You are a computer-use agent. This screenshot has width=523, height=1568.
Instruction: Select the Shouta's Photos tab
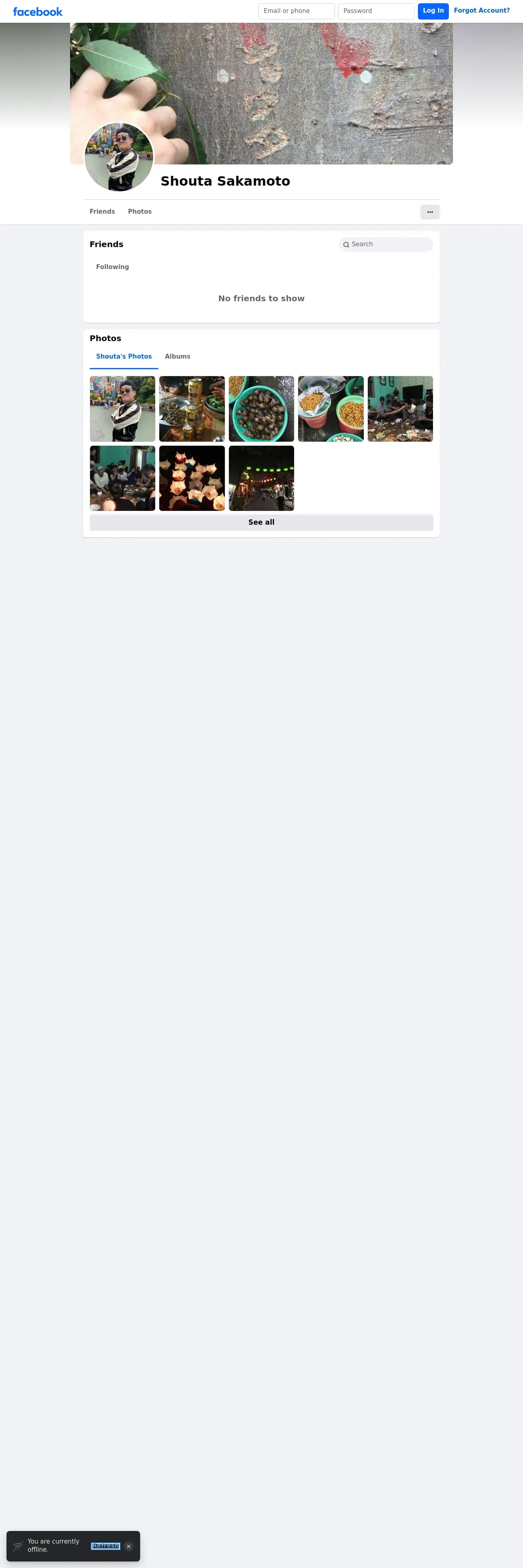coord(123,357)
